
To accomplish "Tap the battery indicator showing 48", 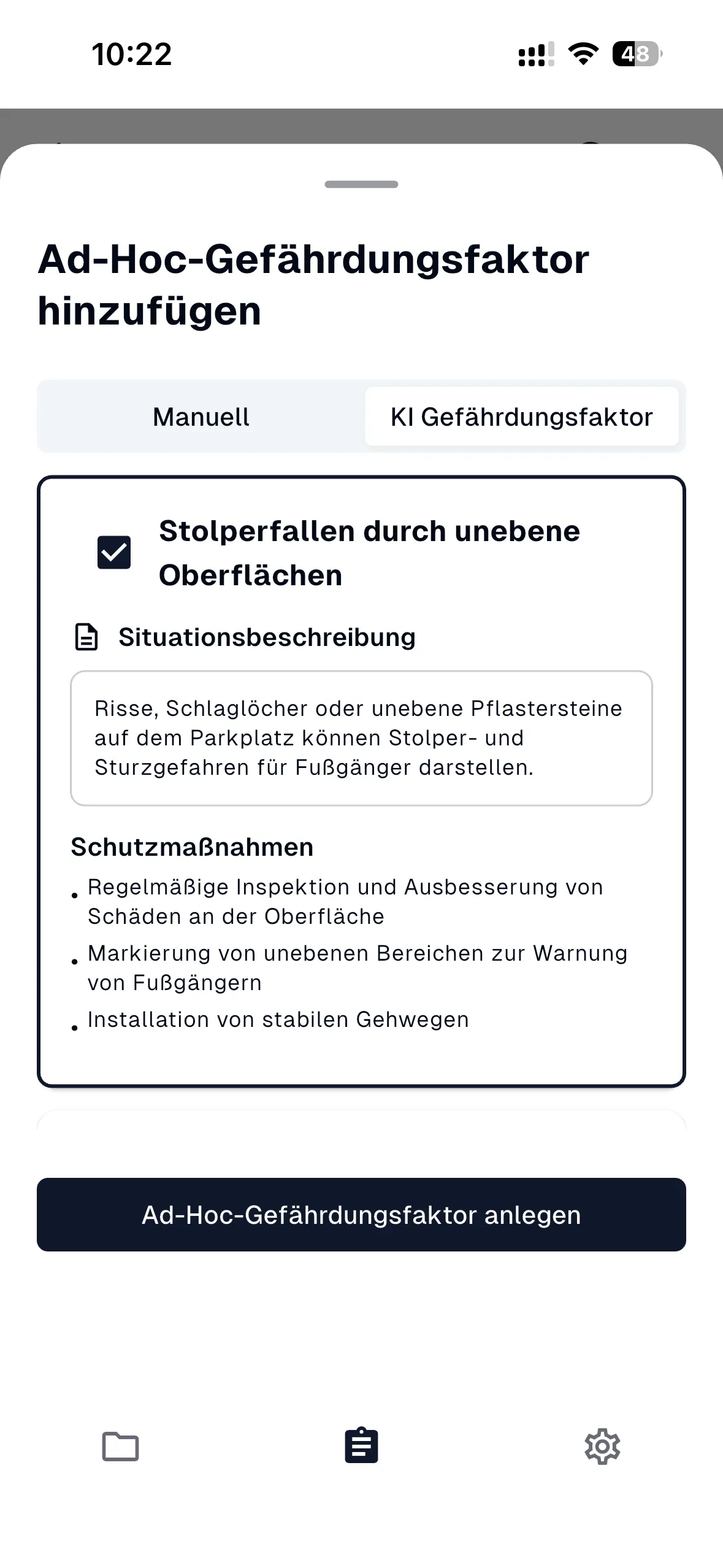I will coord(634,55).
